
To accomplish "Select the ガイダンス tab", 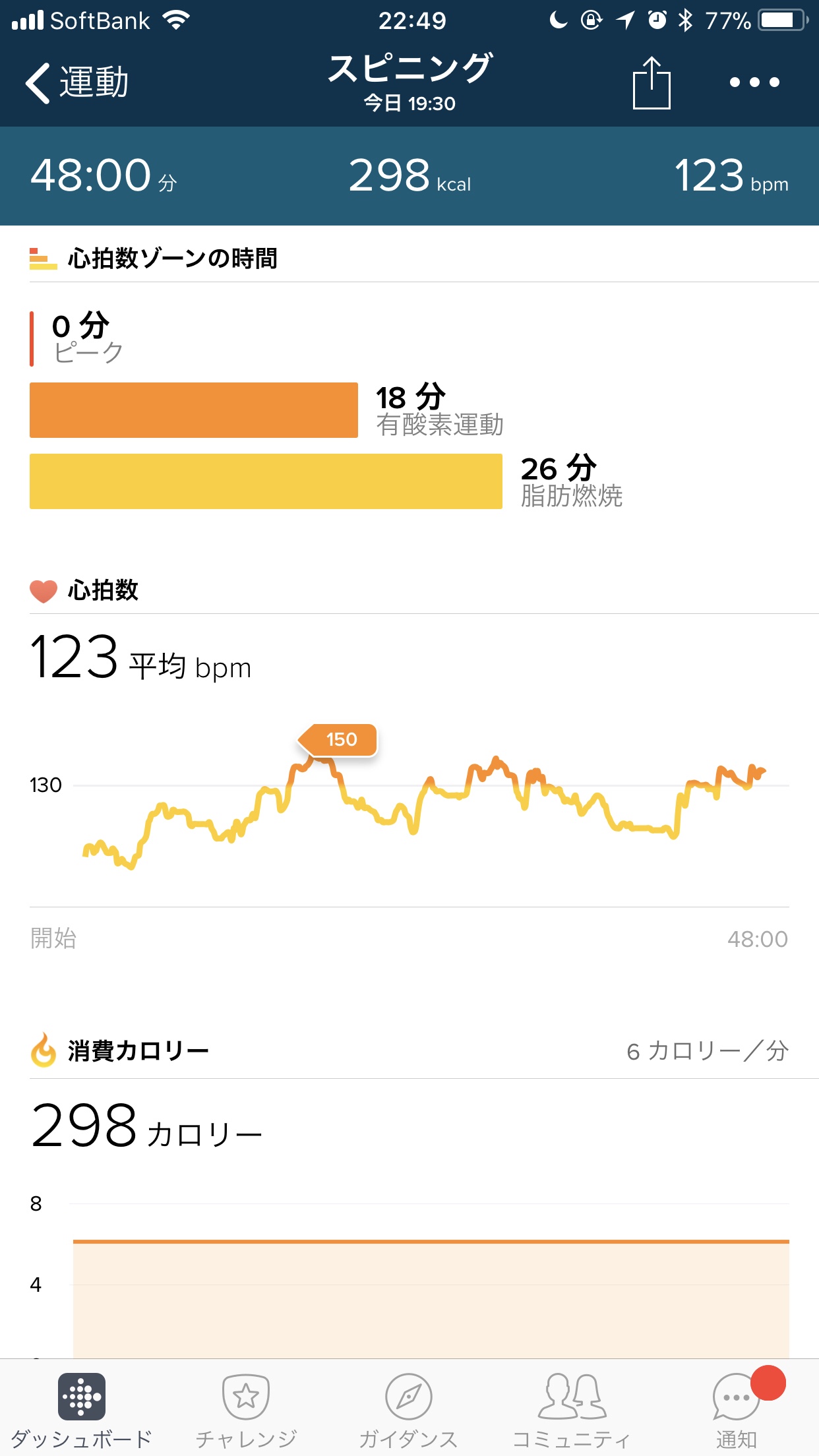I will click(x=409, y=1409).
